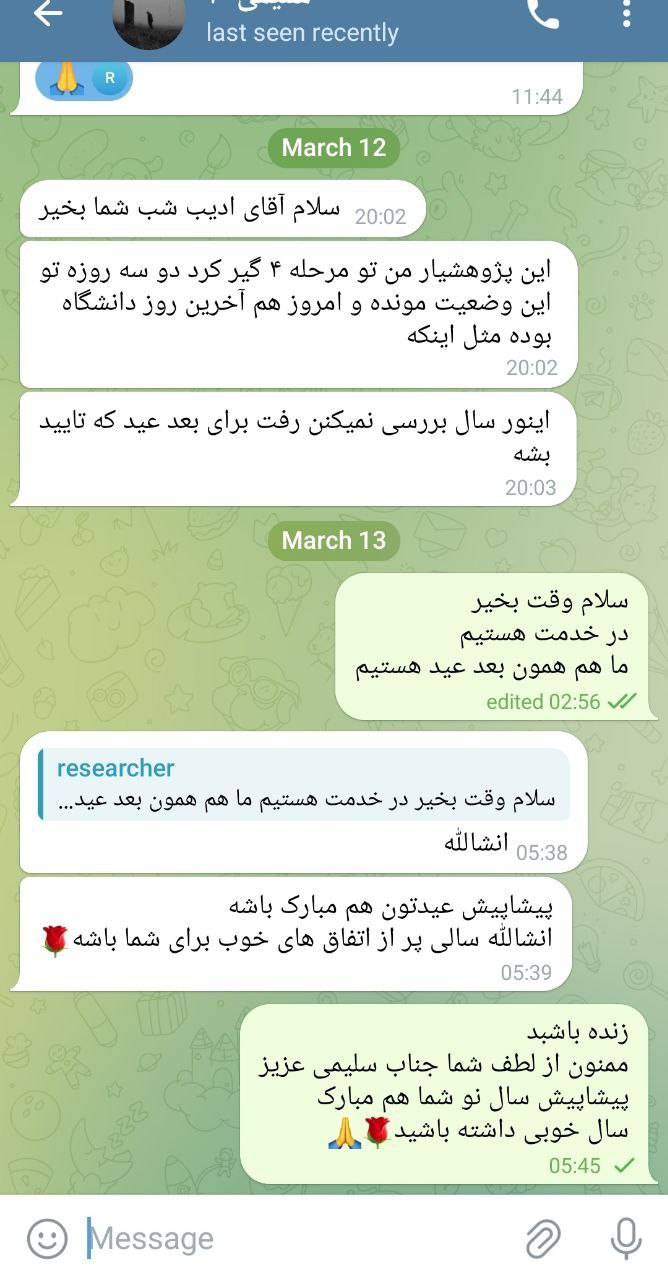Go back to the chat list
The image size is (668, 1280).
click(x=47, y=13)
